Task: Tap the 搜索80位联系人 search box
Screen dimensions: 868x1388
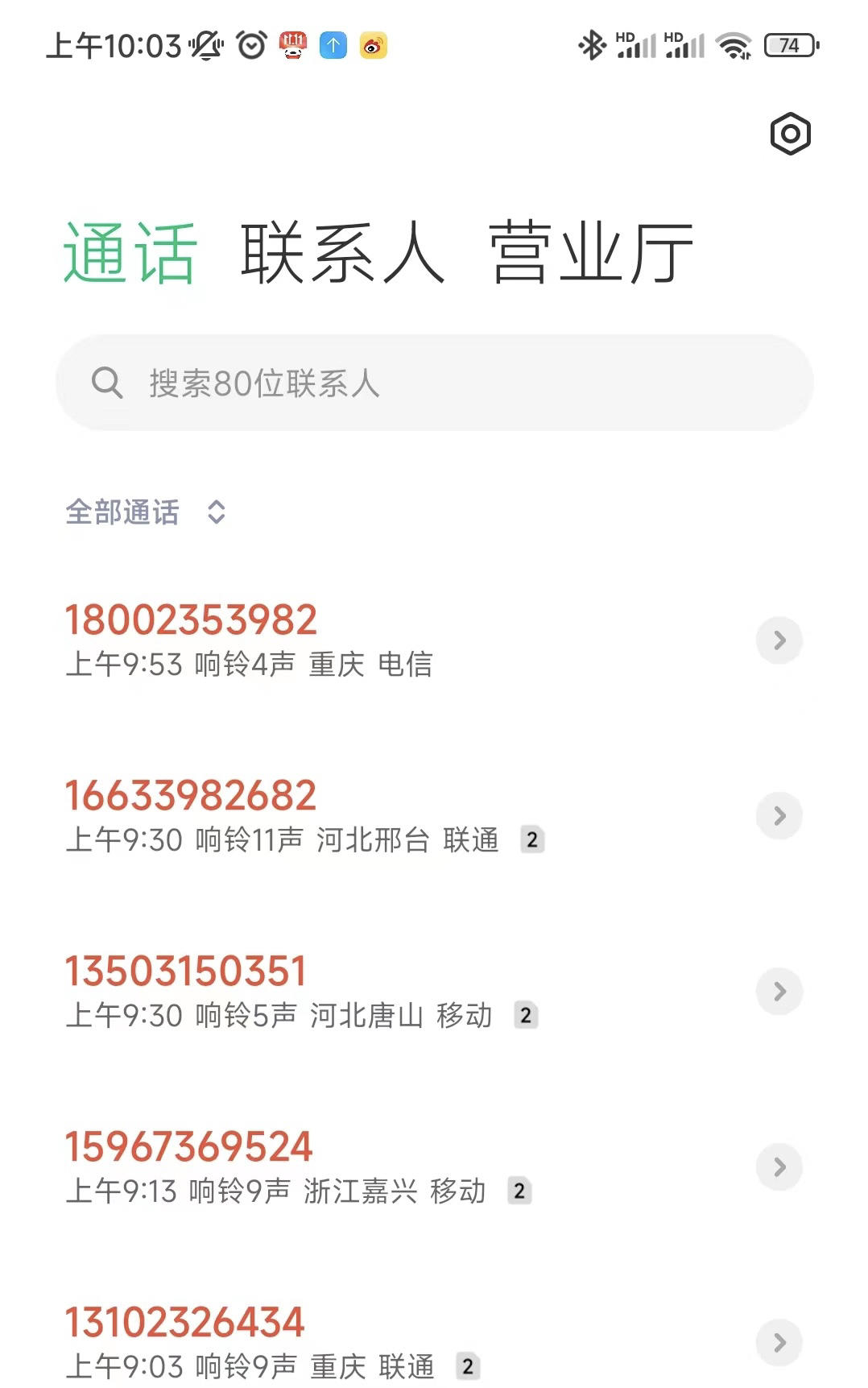Action: (434, 383)
